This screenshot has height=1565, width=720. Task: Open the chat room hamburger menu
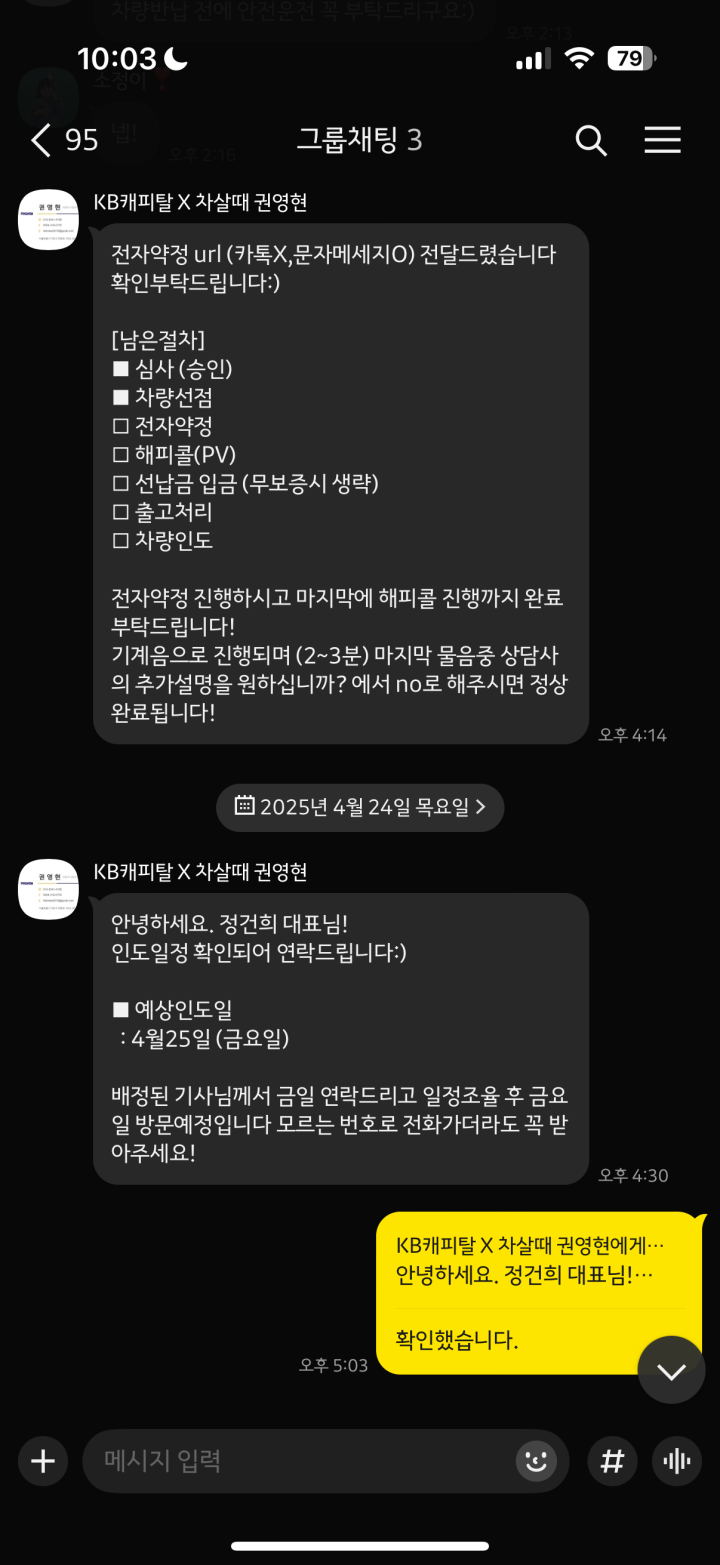[x=662, y=140]
